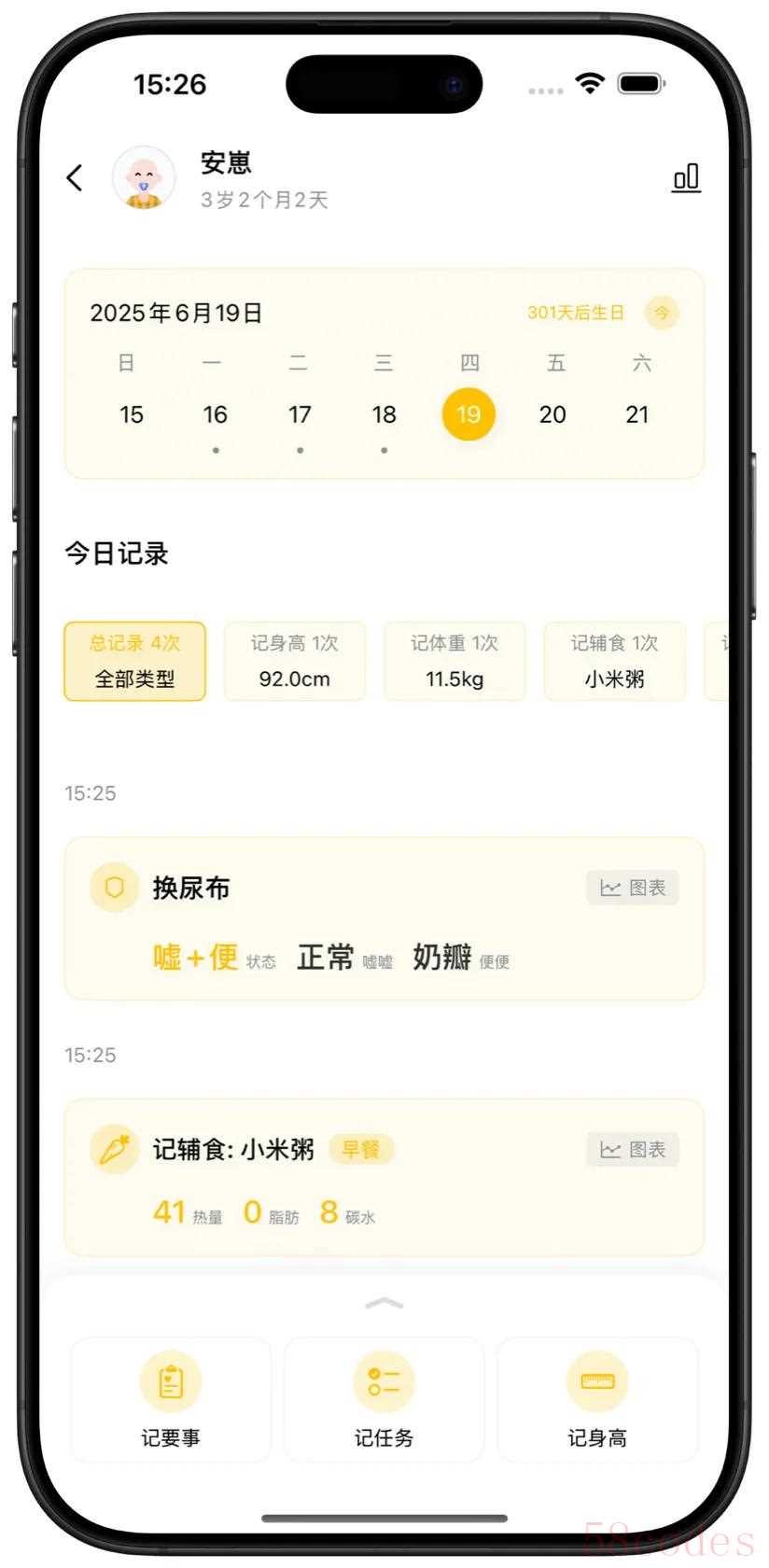
Task: Select date 20 in the calendar
Action: point(552,414)
